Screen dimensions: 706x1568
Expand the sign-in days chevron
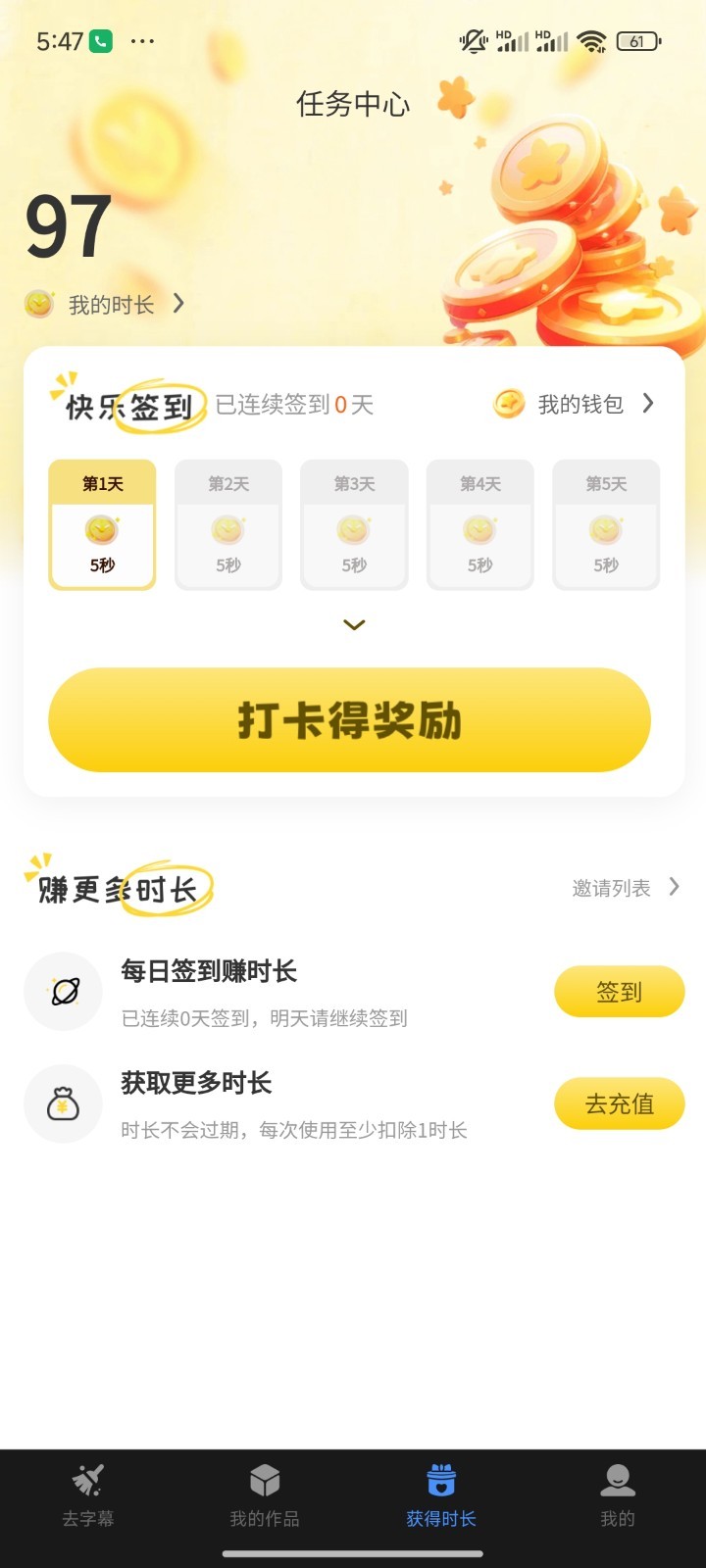[x=354, y=624]
